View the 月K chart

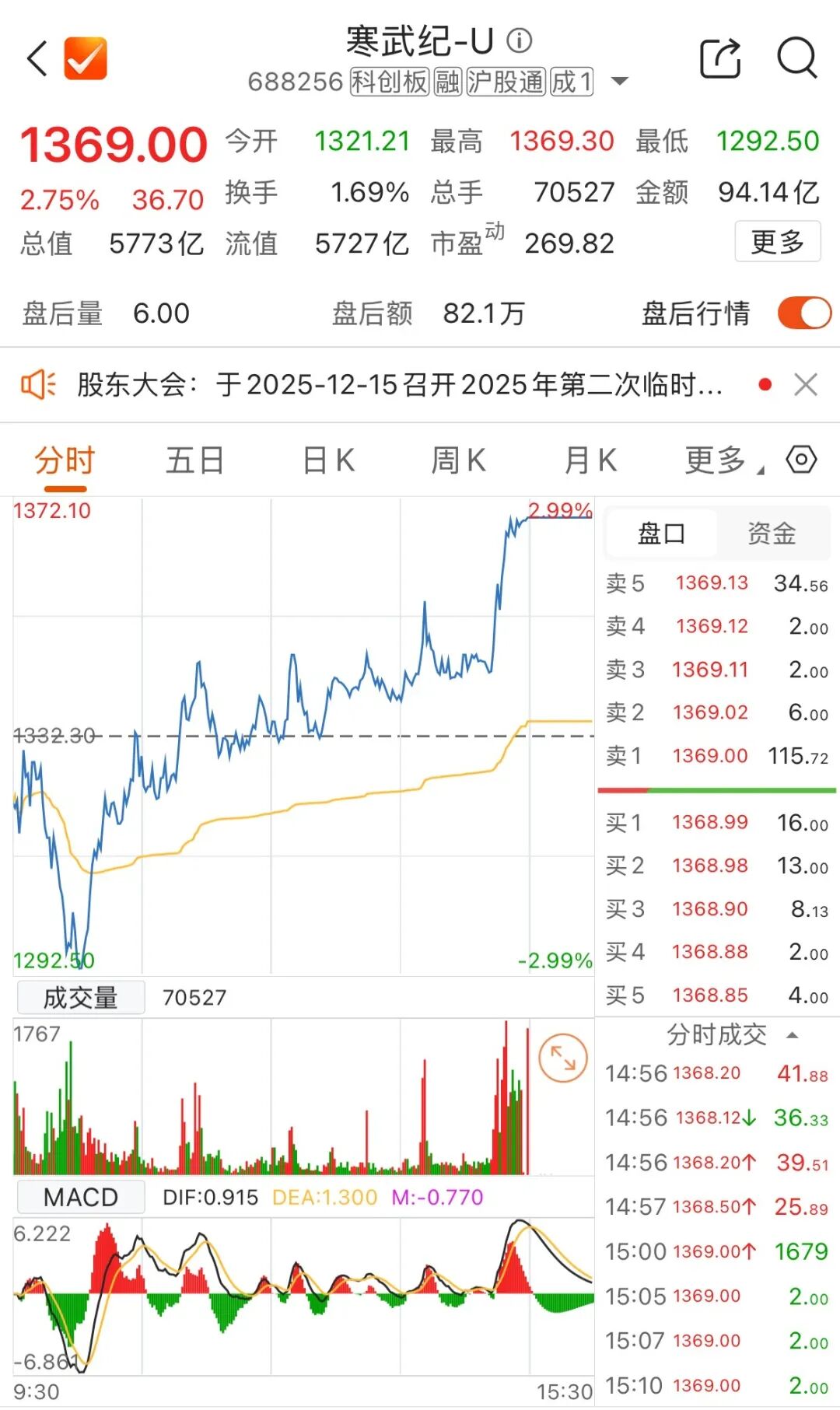tap(590, 460)
